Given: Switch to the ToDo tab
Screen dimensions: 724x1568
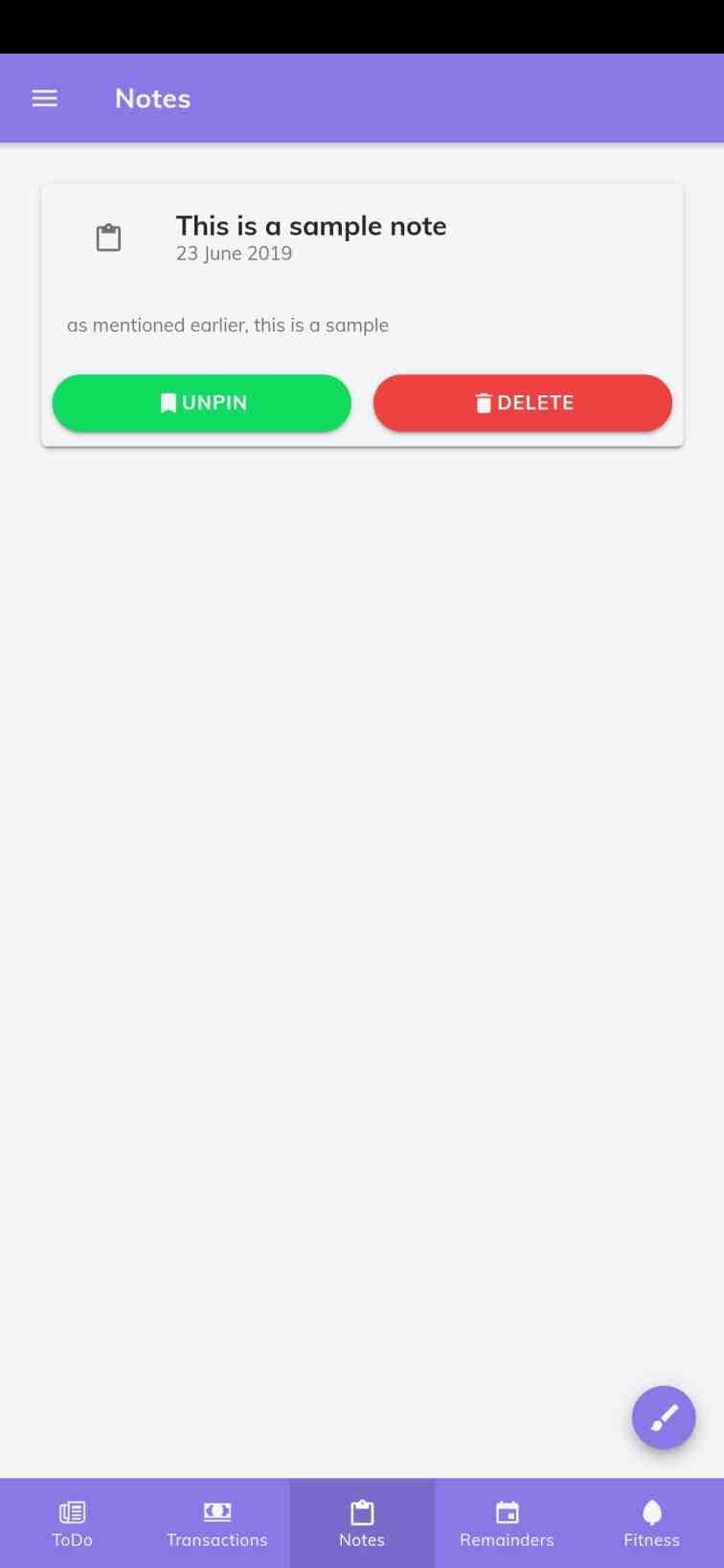Looking at the screenshot, I should (72, 1523).
